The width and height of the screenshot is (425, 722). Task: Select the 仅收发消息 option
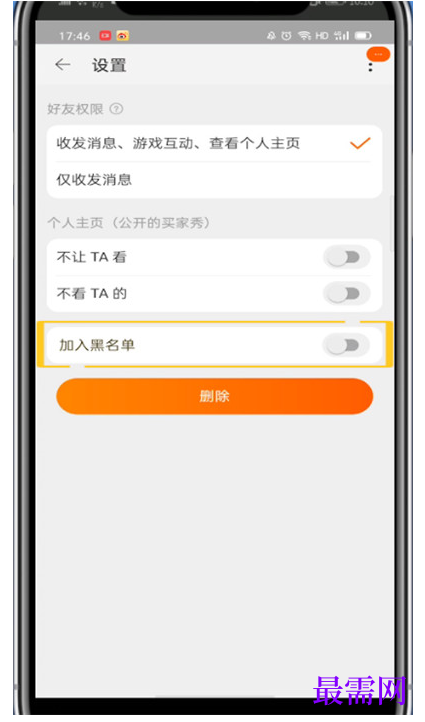(214, 180)
